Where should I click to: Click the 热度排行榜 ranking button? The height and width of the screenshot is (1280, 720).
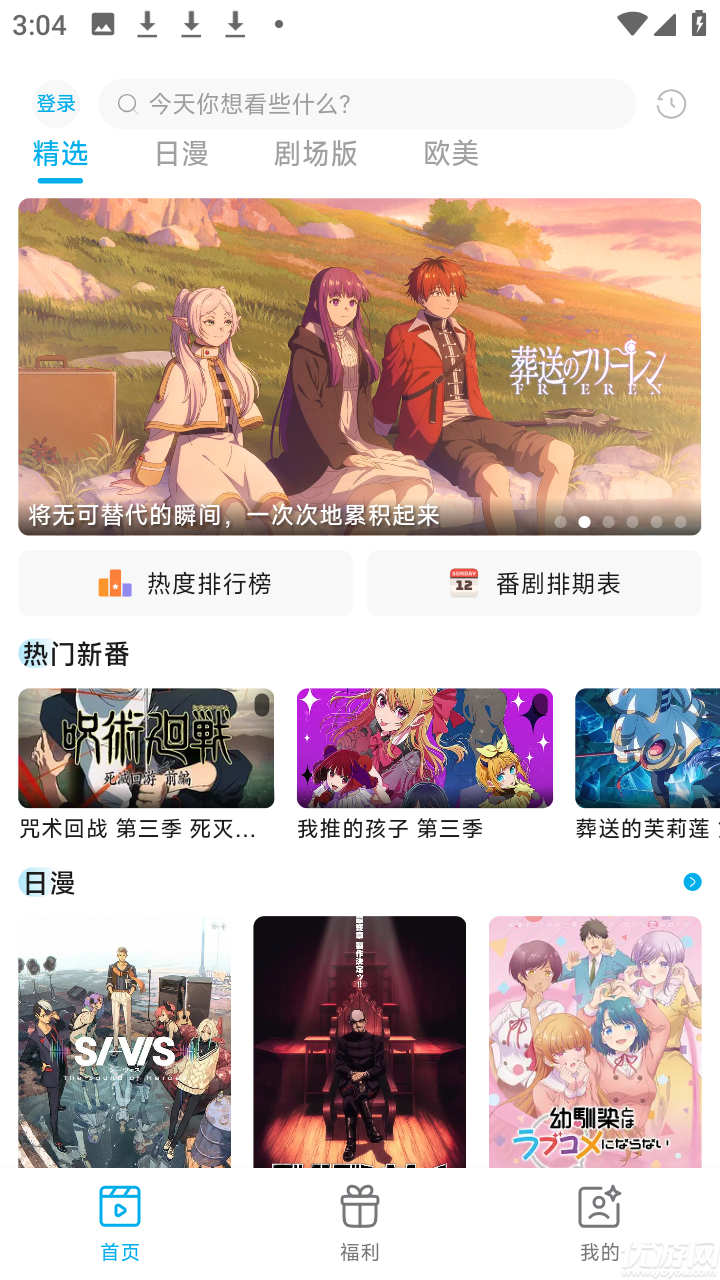pyautogui.click(x=186, y=583)
